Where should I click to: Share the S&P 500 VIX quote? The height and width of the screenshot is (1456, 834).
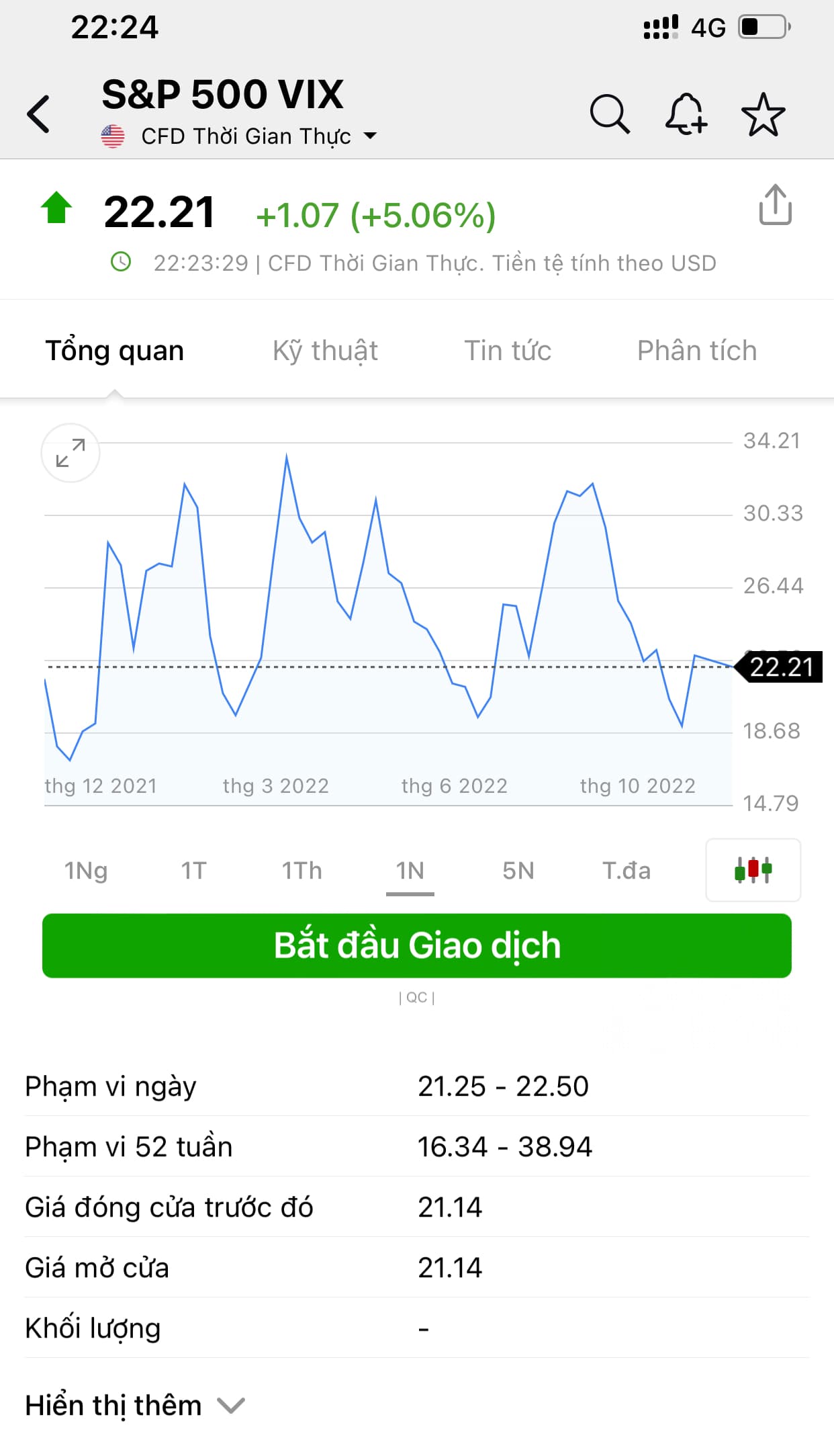(775, 204)
